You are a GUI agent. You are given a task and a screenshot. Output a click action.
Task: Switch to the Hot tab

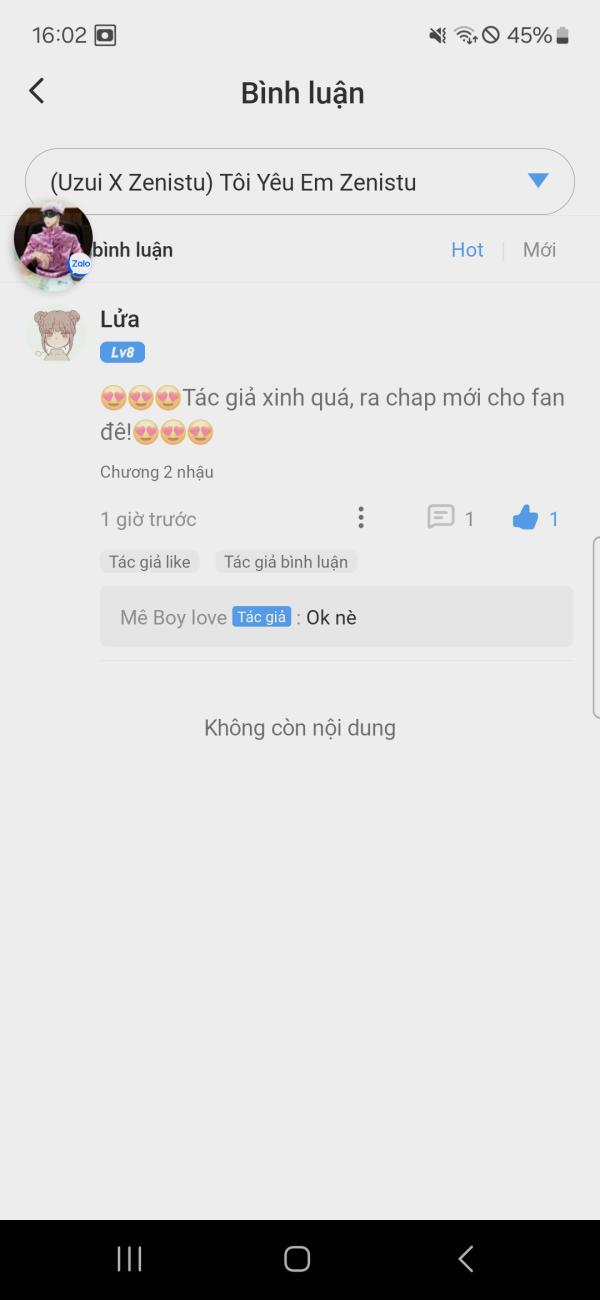[467, 250]
